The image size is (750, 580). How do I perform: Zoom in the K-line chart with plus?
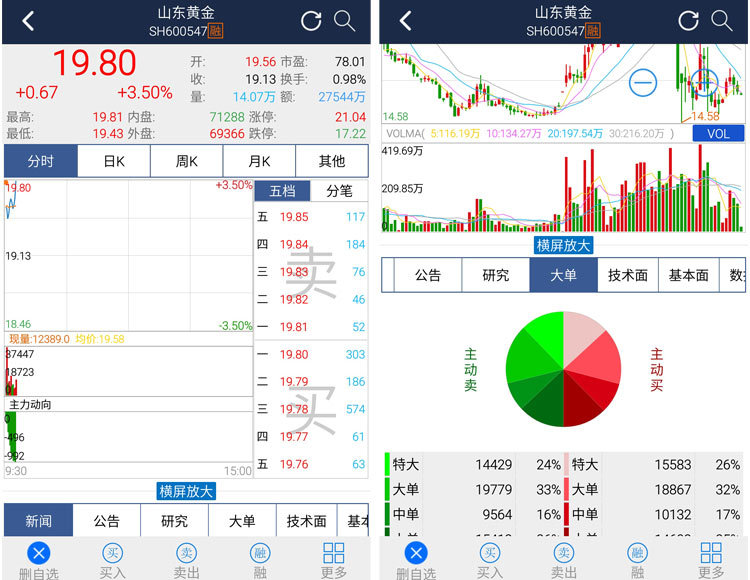(x=705, y=82)
